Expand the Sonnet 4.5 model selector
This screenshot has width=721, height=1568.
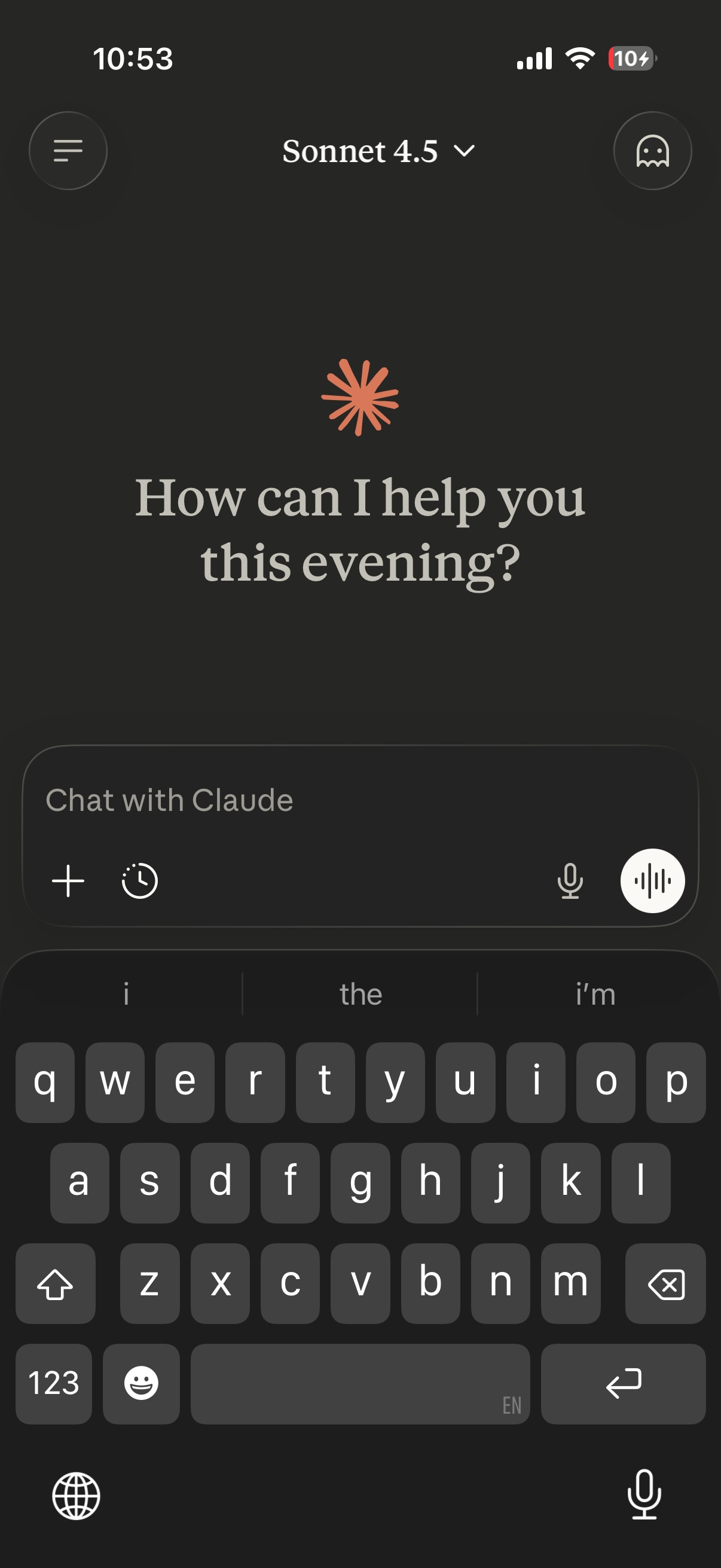pyautogui.click(x=377, y=151)
